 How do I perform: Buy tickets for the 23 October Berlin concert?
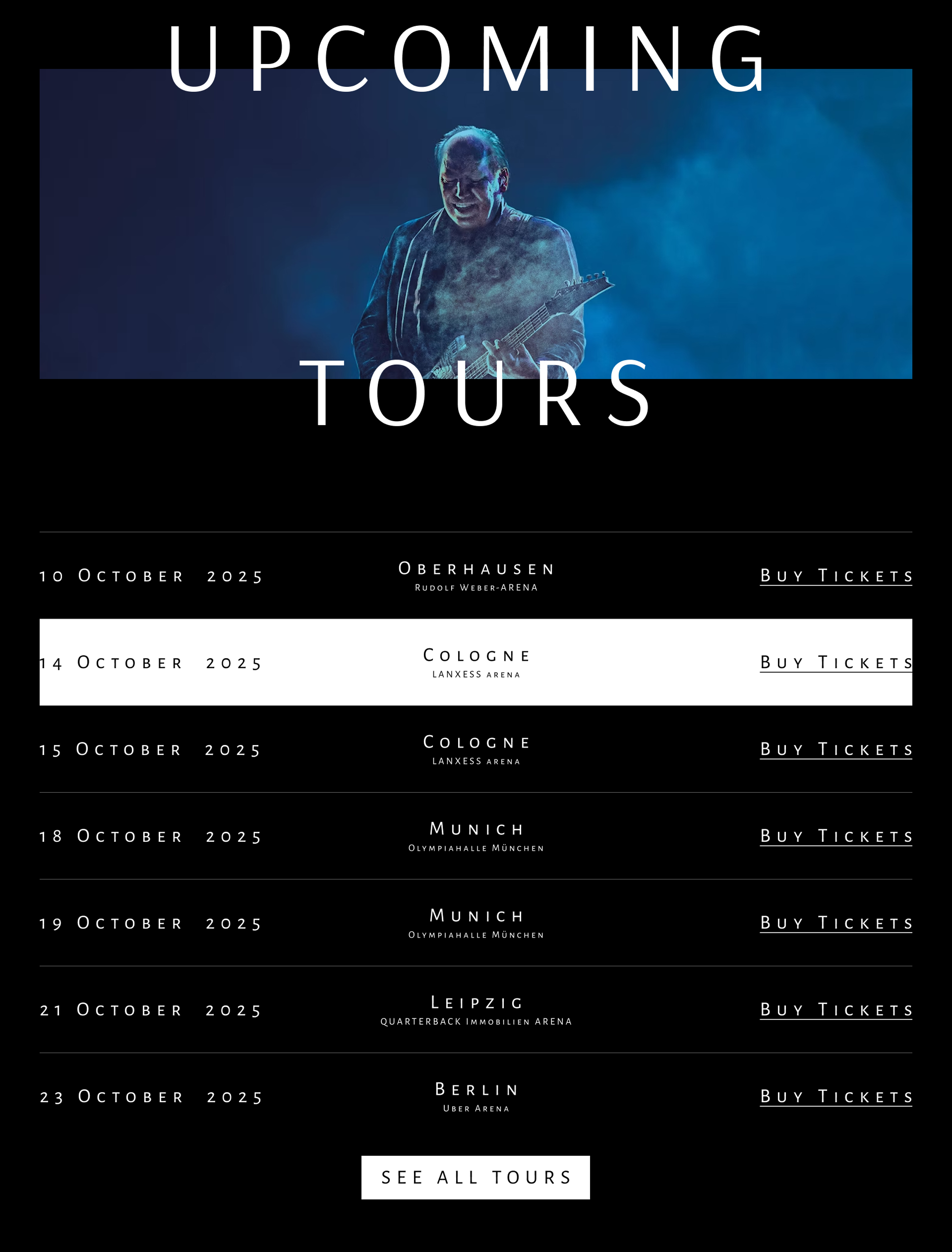(836, 1096)
